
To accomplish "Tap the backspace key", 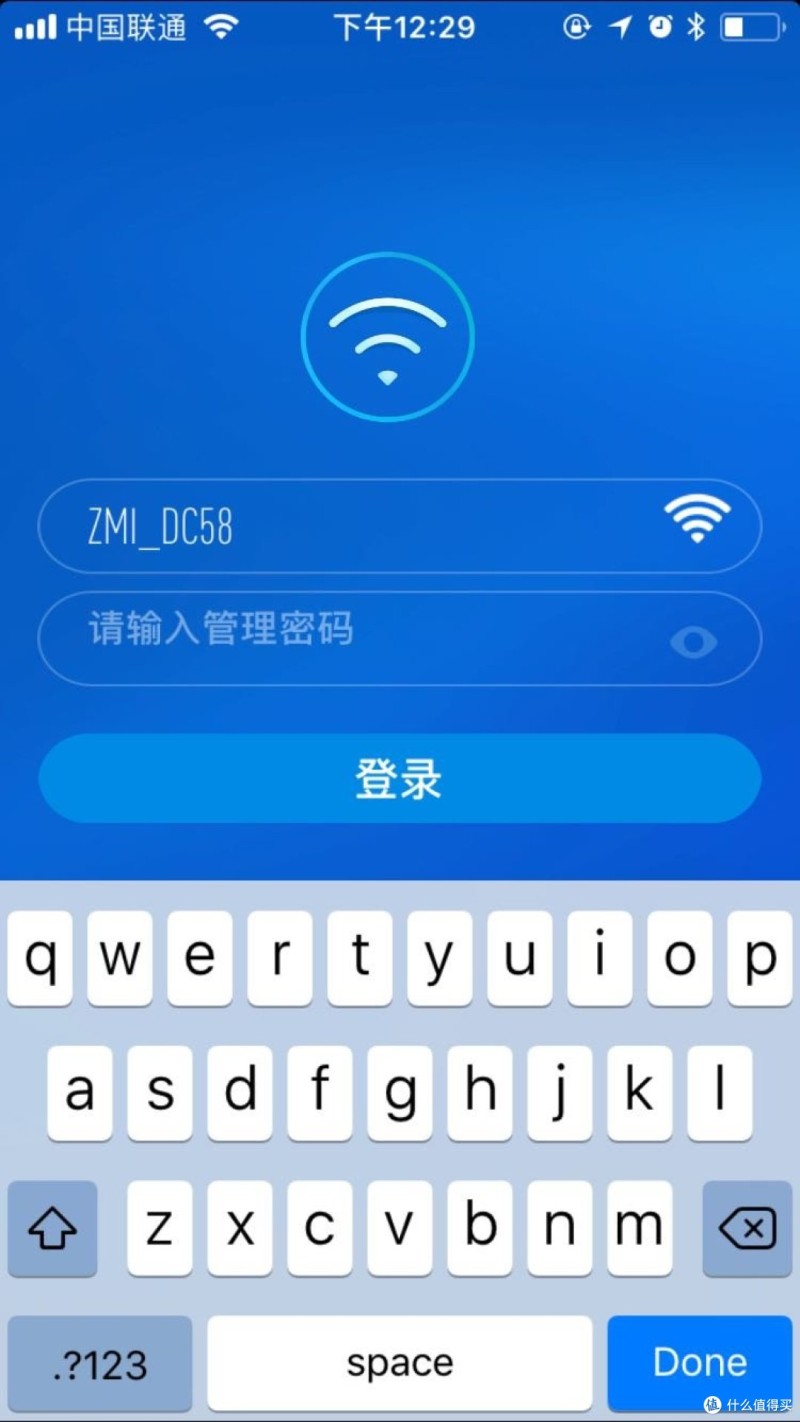I will (x=747, y=1229).
